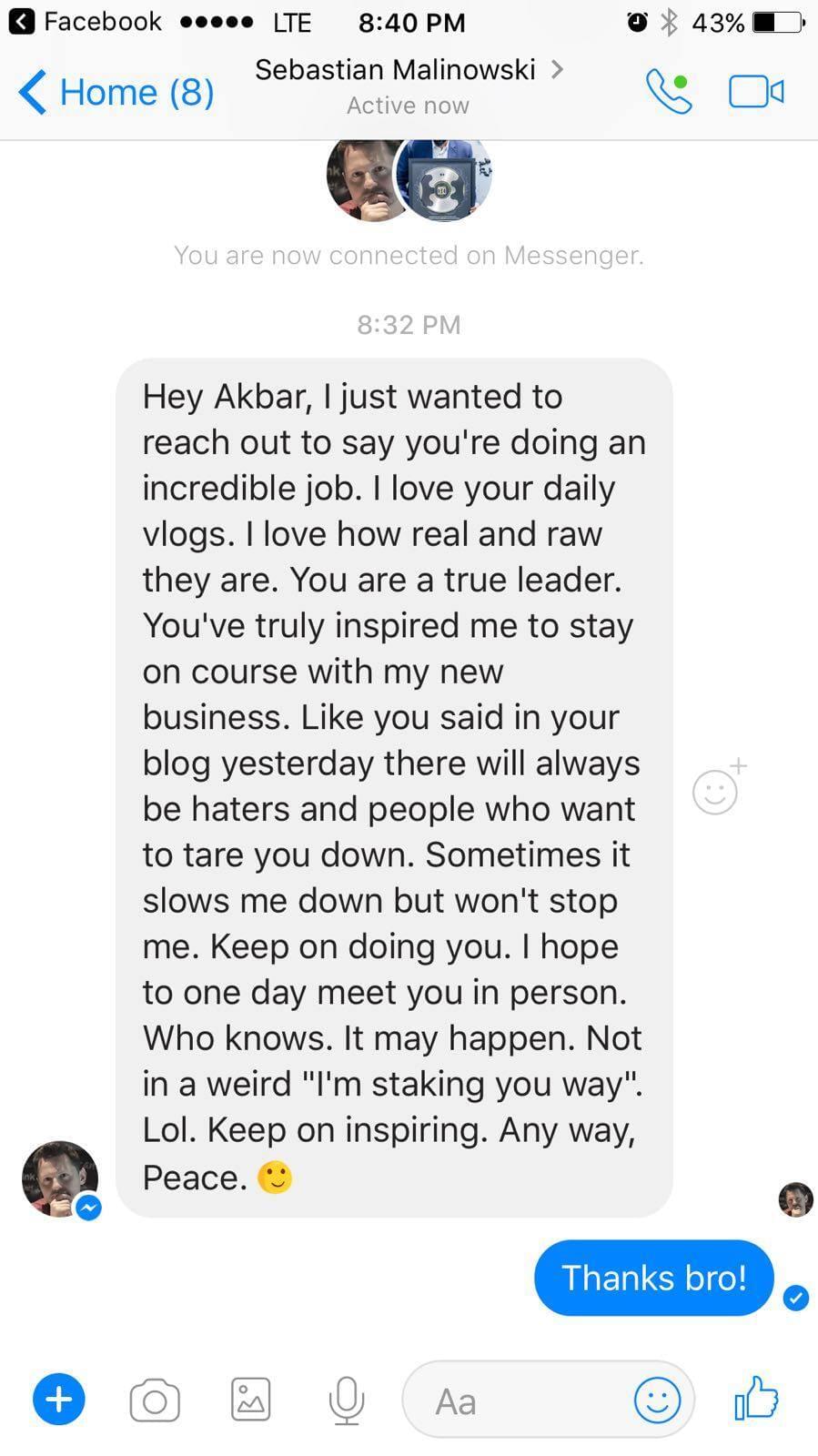Open the photo gallery picker

250,1400
